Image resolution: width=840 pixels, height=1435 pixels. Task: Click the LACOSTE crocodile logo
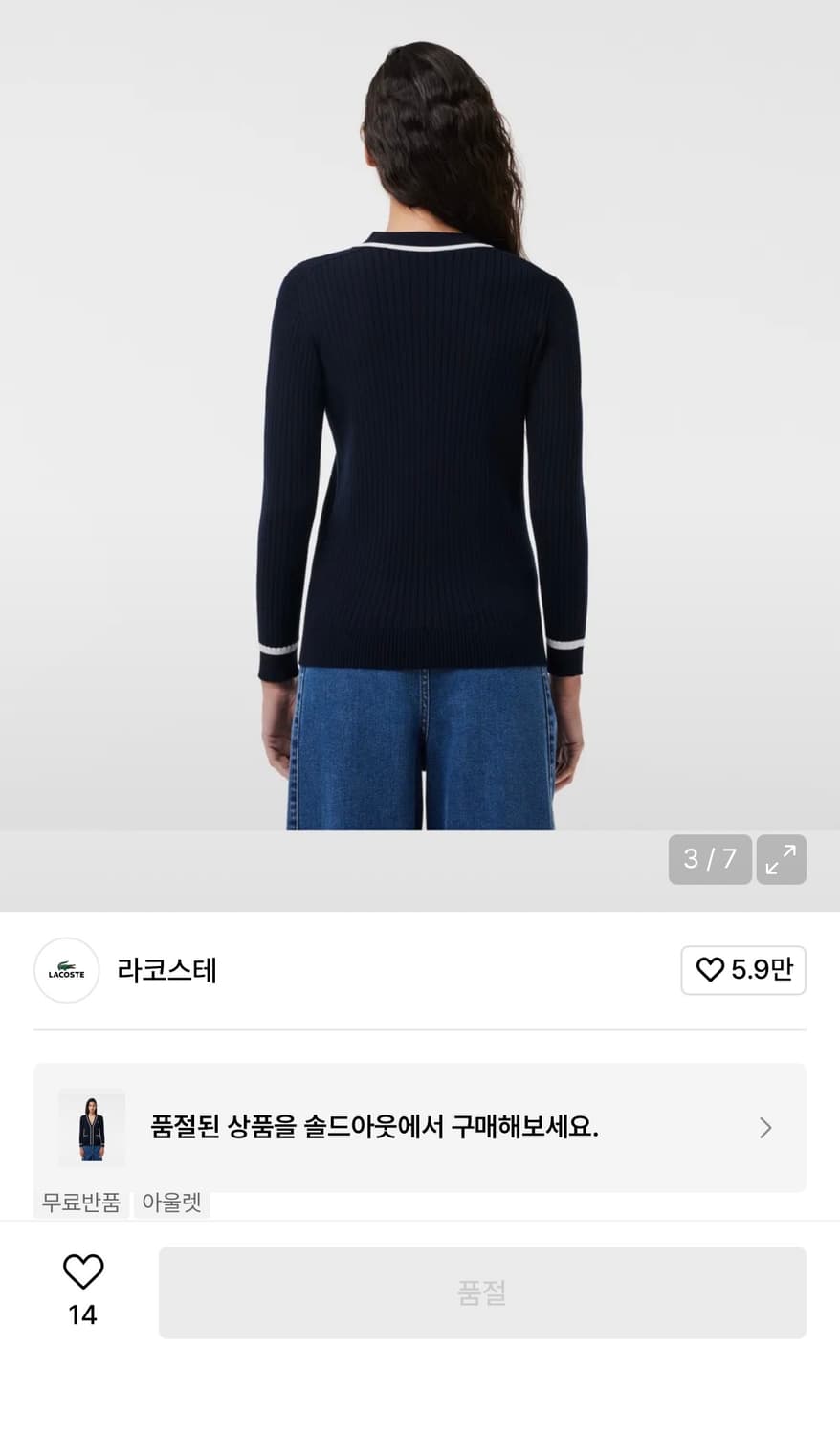click(x=66, y=970)
